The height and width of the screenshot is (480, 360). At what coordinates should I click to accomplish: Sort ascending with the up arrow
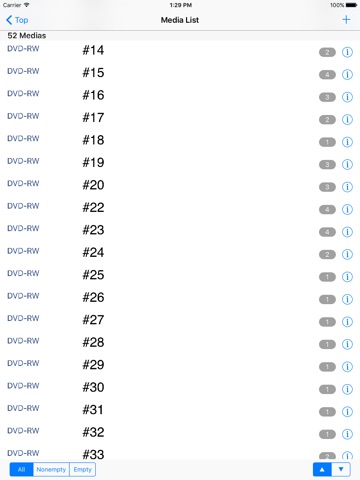click(x=322, y=469)
